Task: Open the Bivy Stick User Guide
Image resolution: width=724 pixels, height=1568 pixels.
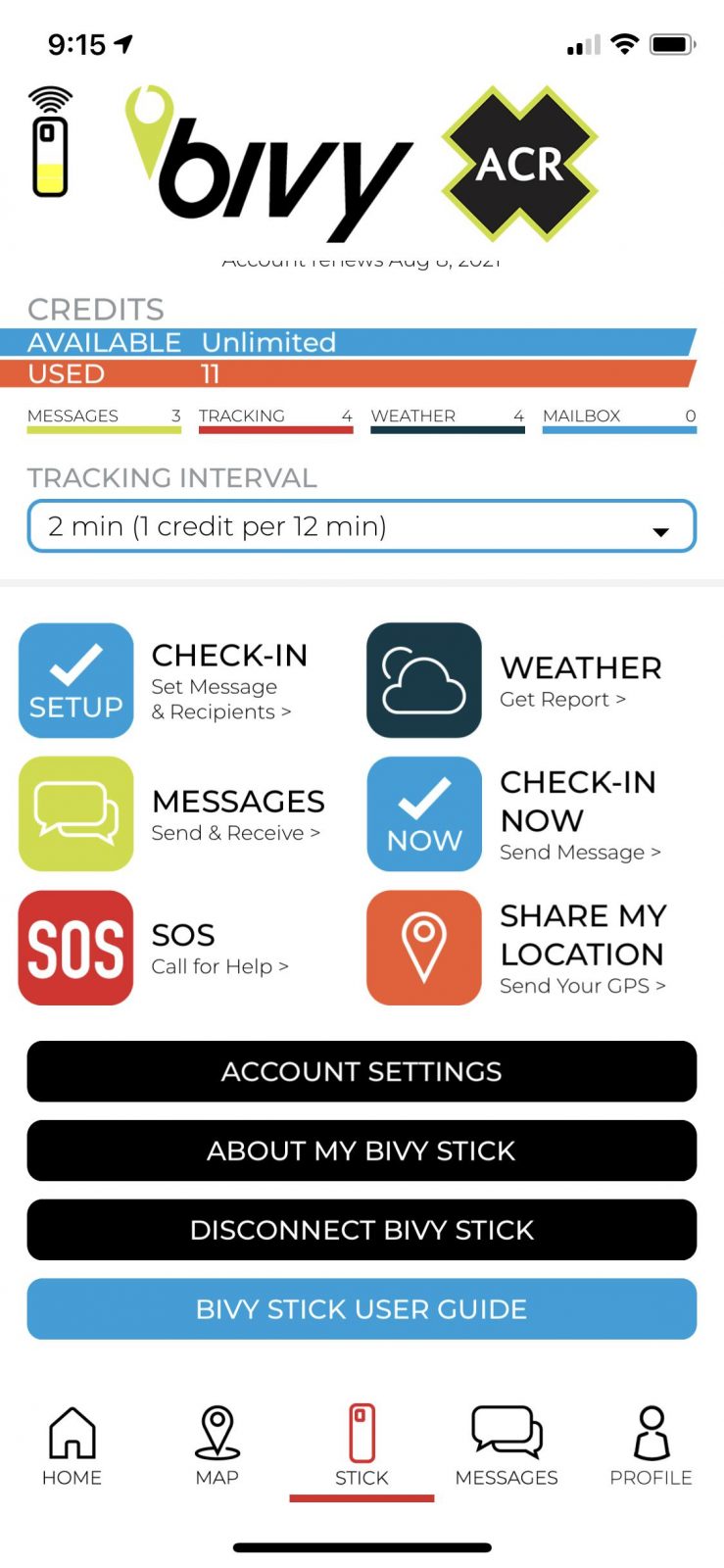Action: (x=362, y=1309)
